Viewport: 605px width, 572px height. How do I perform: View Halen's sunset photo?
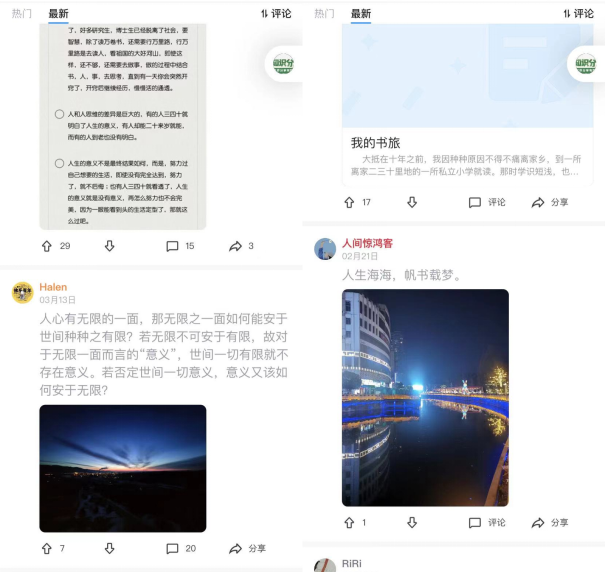pyautogui.click(x=123, y=468)
